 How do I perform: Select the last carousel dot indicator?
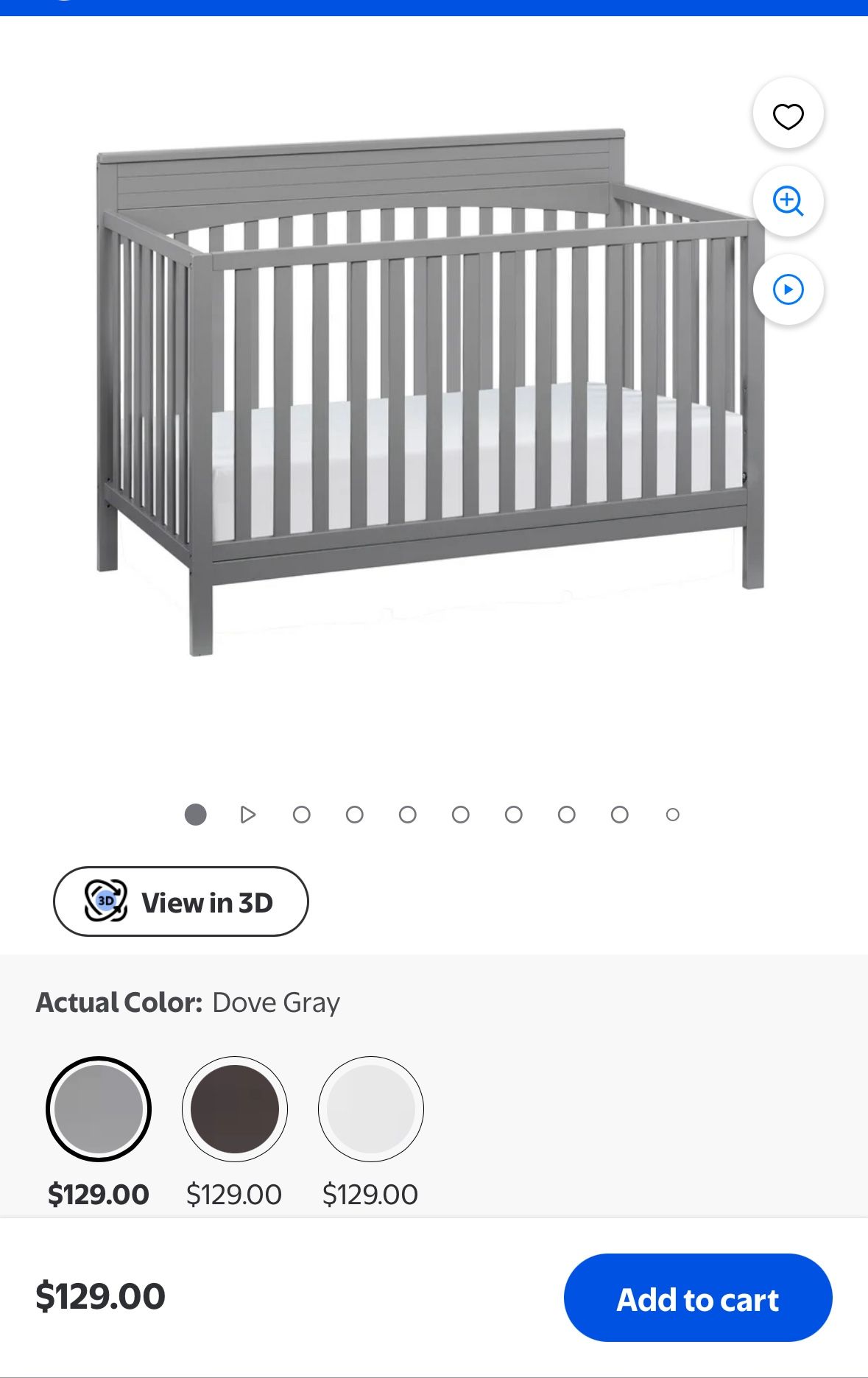point(671,815)
